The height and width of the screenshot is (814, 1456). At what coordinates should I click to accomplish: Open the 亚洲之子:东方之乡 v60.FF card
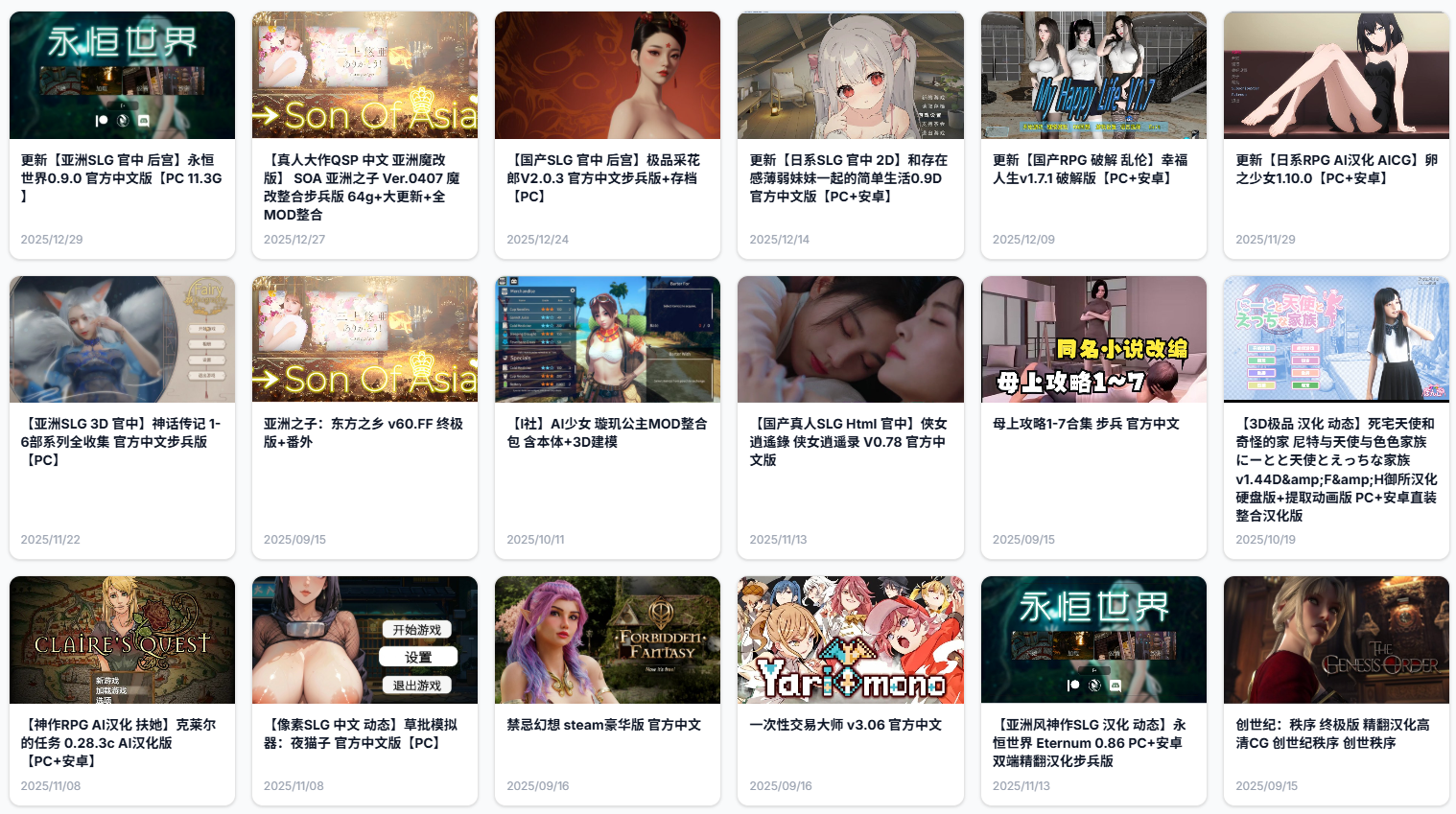(x=364, y=432)
